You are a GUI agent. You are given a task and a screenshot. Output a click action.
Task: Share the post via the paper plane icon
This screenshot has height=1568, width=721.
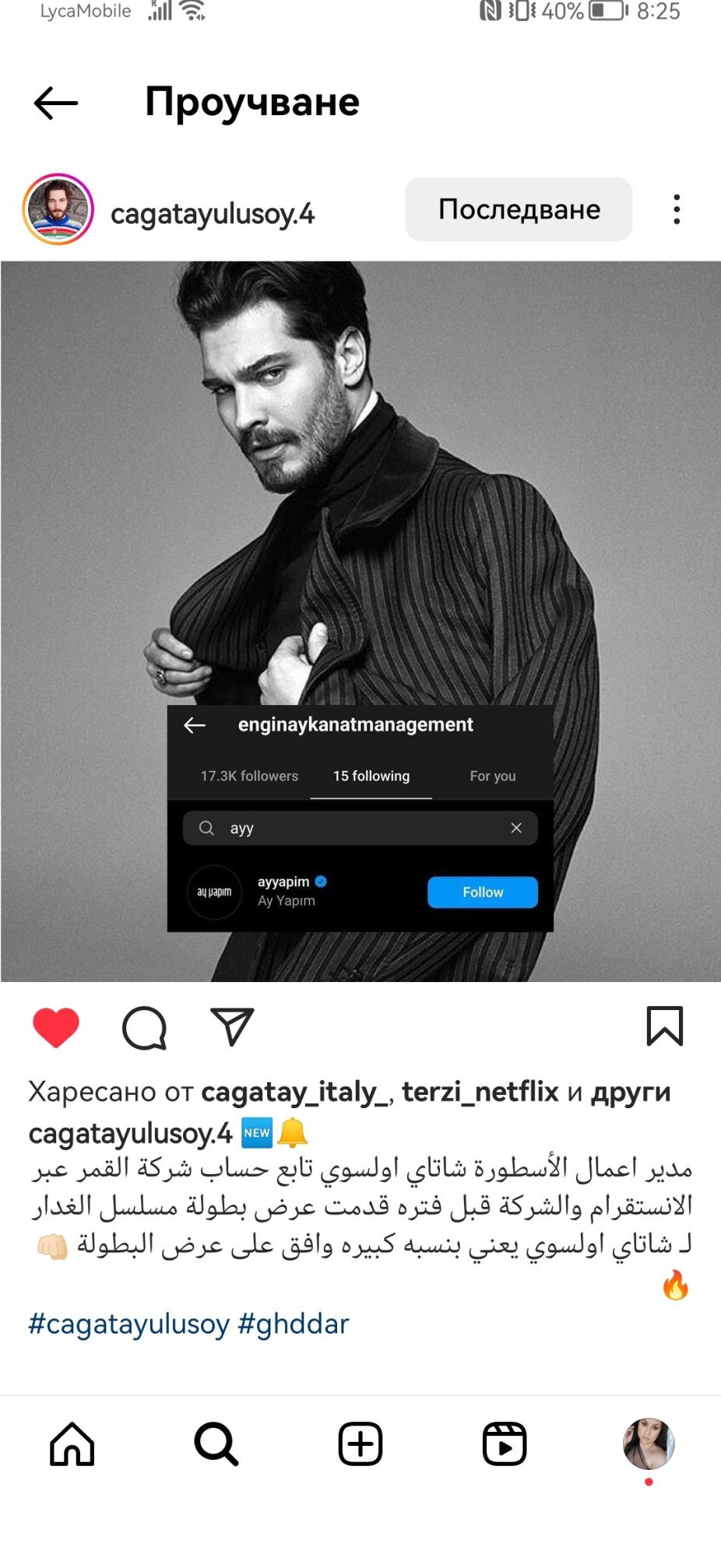pos(232,1026)
